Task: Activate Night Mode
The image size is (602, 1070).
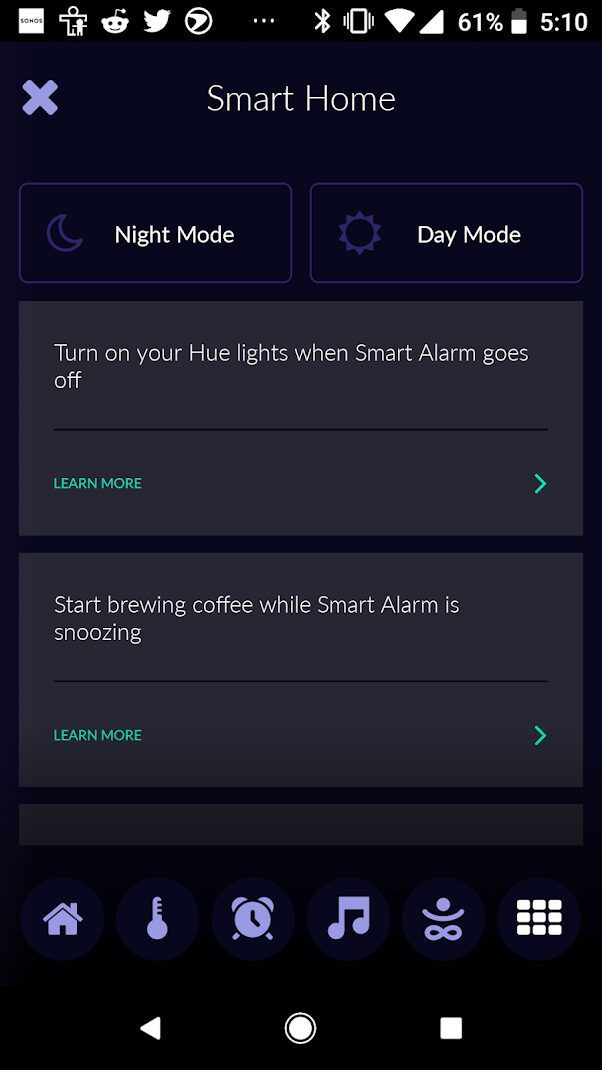Action: pyautogui.click(x=156, y=233)
